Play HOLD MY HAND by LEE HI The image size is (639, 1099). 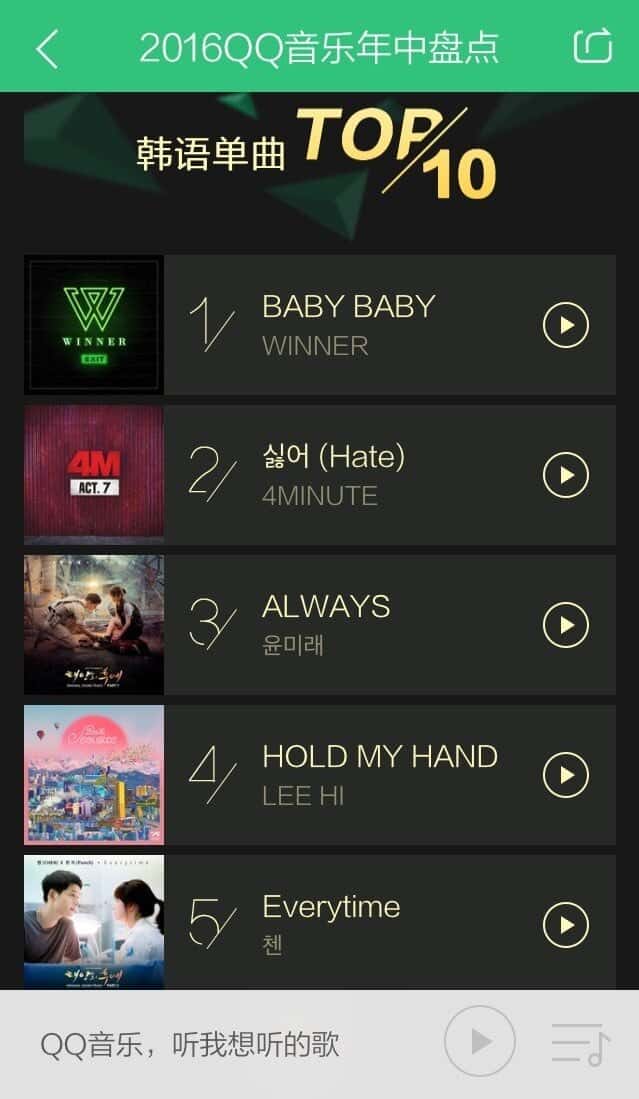565,775
